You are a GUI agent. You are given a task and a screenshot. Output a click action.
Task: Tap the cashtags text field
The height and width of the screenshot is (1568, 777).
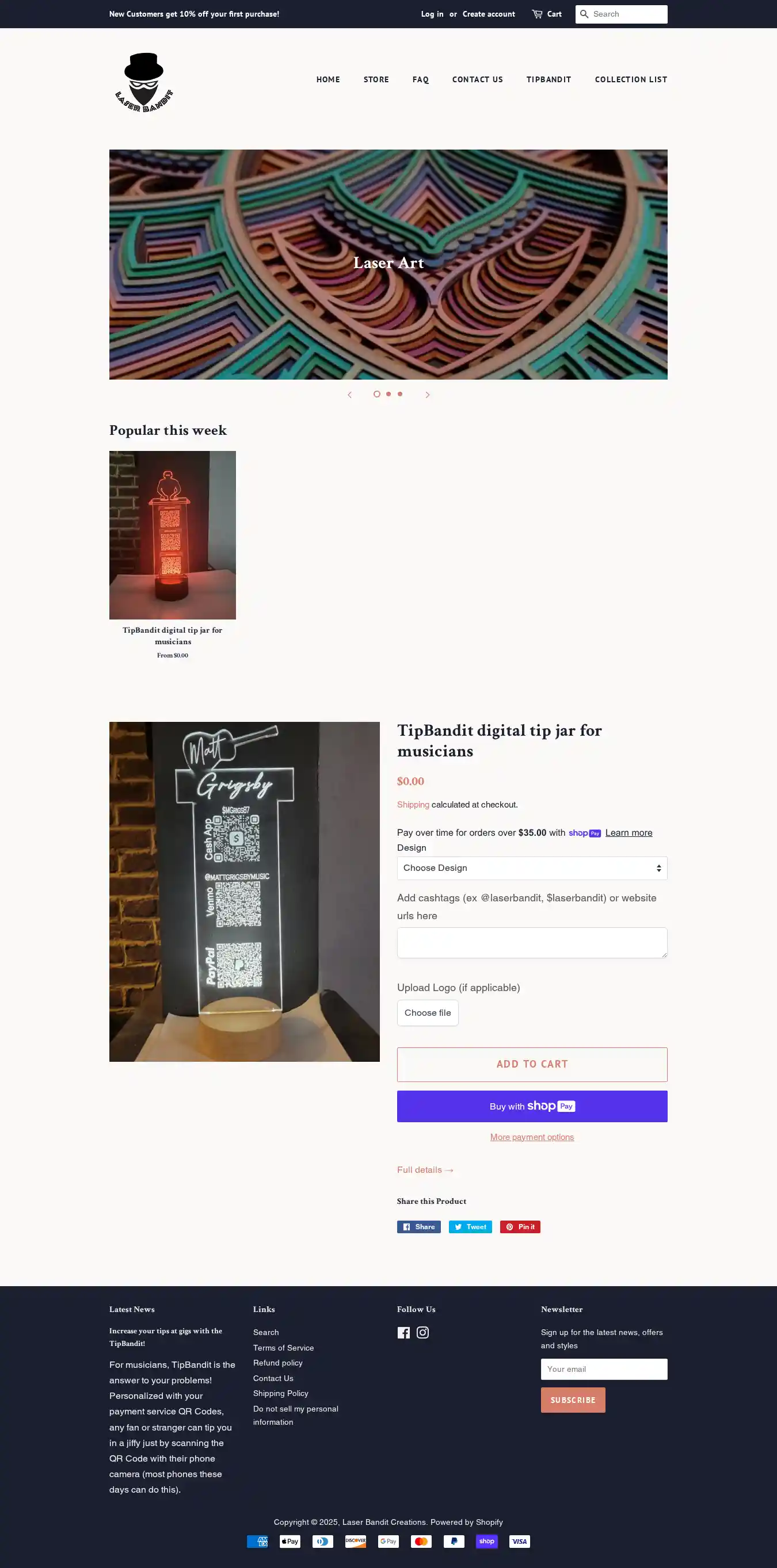tap(532, 942)
